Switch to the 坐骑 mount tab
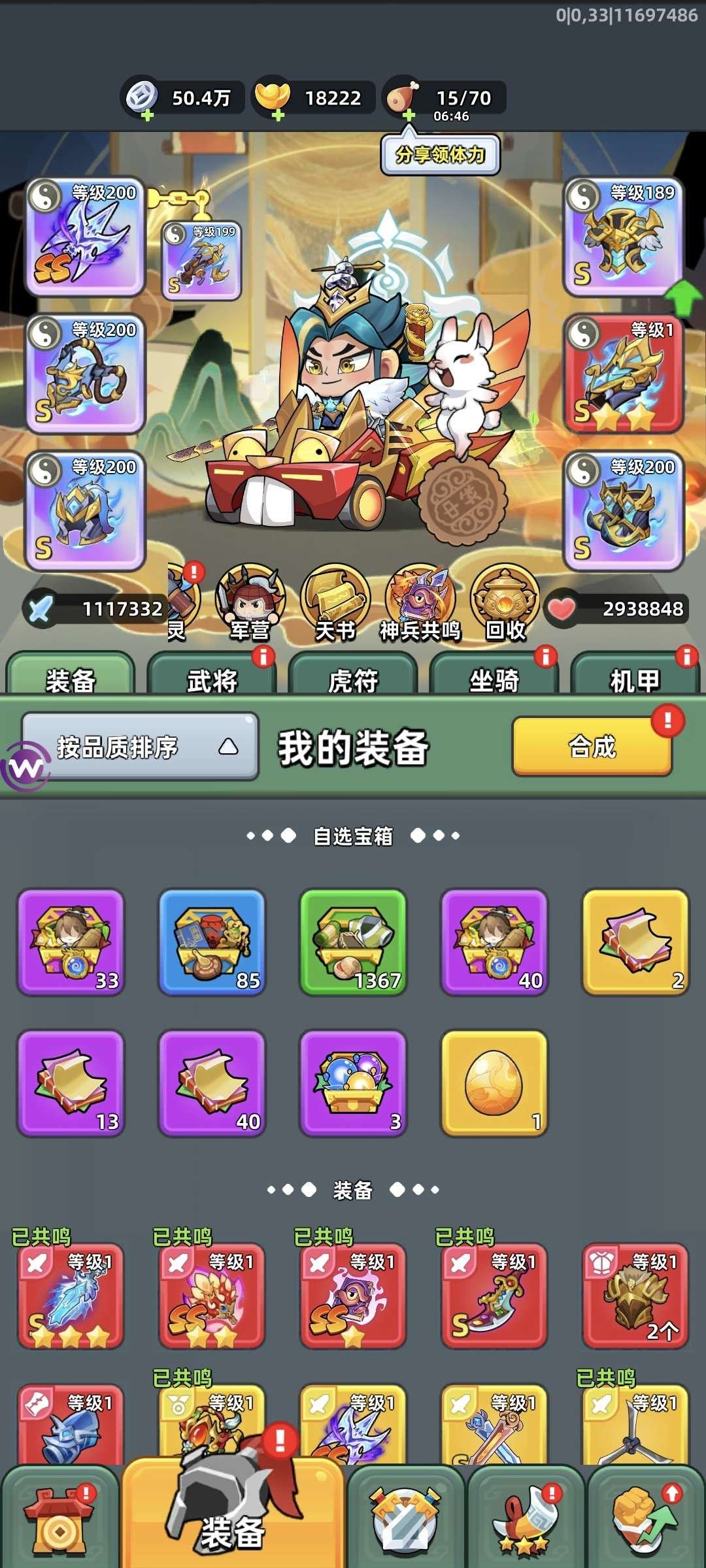The width and height of the screenshot is (706, 1568). click(x=494, y=679)
